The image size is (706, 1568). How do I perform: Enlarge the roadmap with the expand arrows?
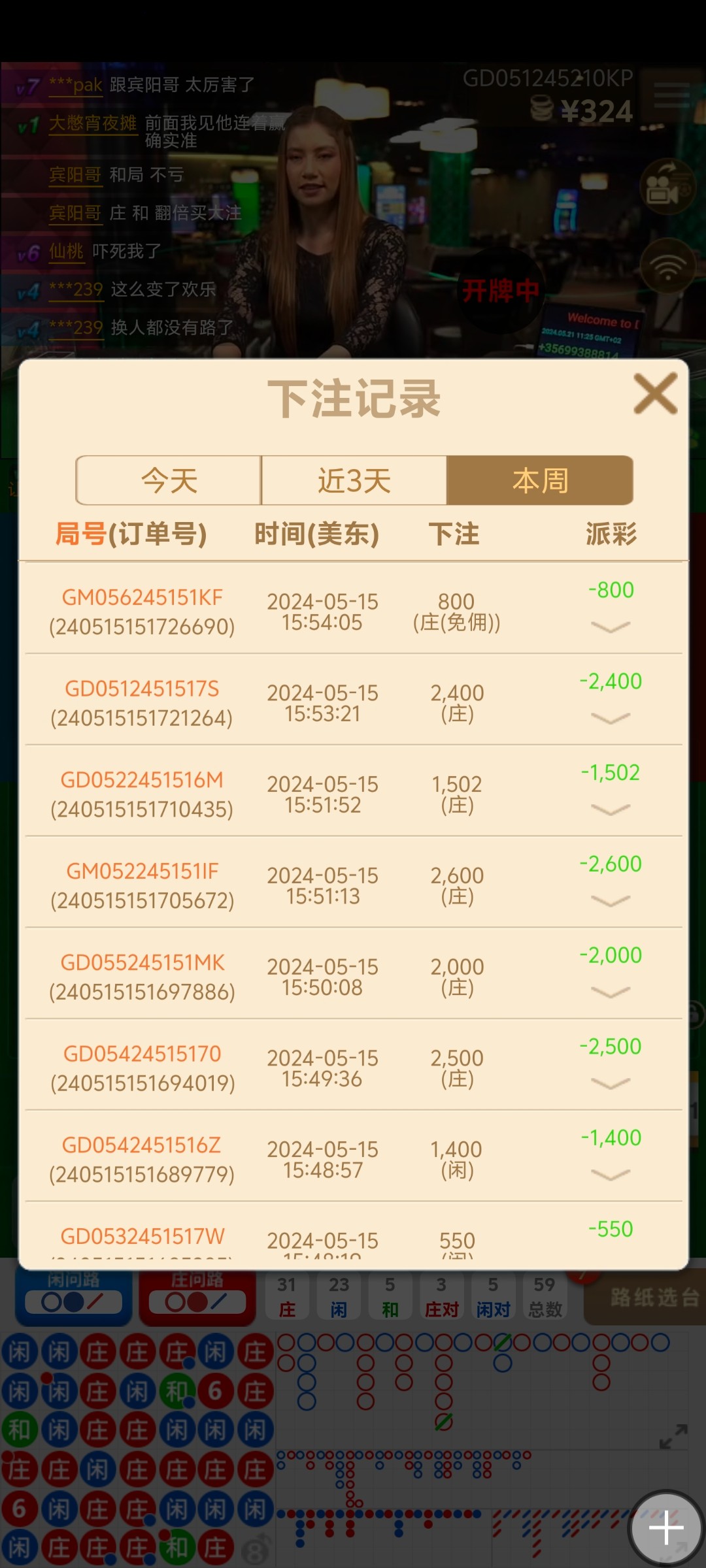[673, 1436]
